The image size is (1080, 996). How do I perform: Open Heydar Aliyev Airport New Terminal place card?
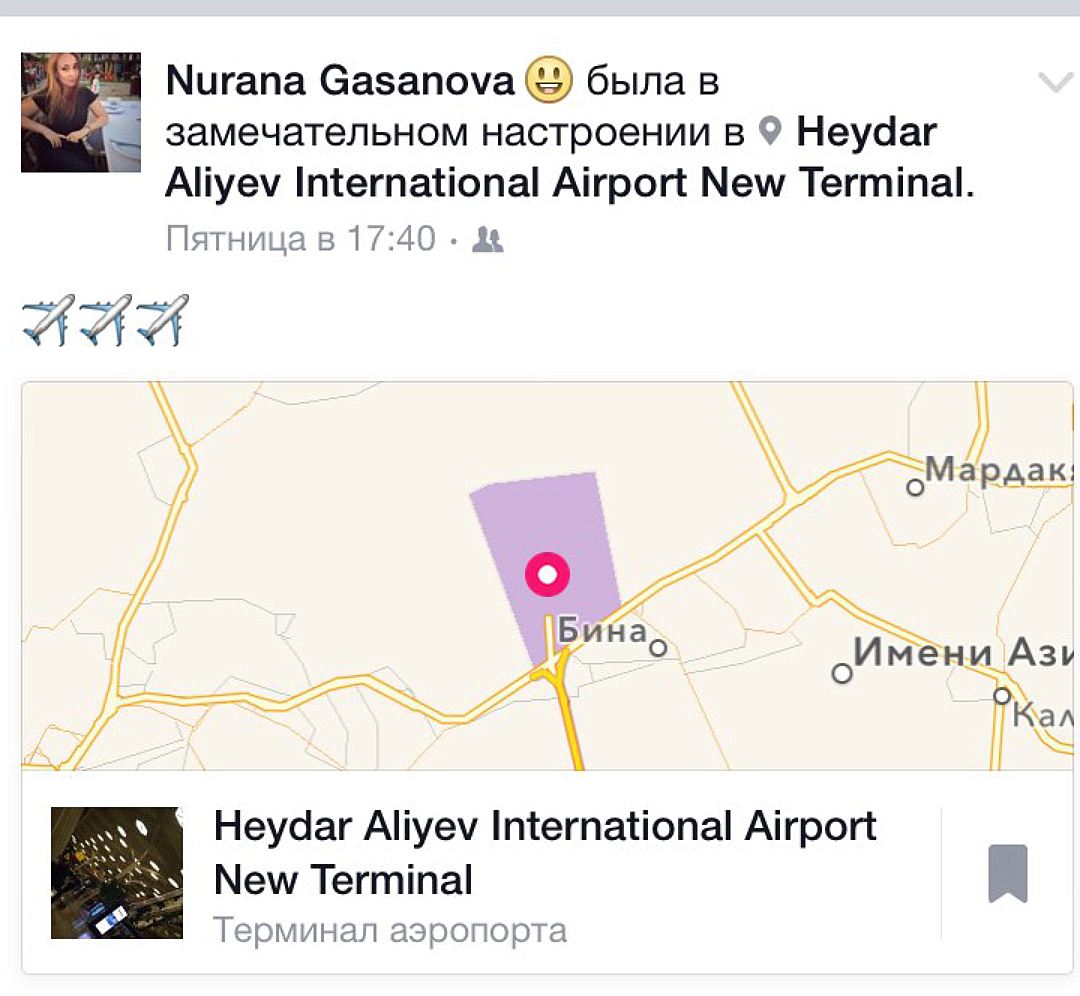545,853
